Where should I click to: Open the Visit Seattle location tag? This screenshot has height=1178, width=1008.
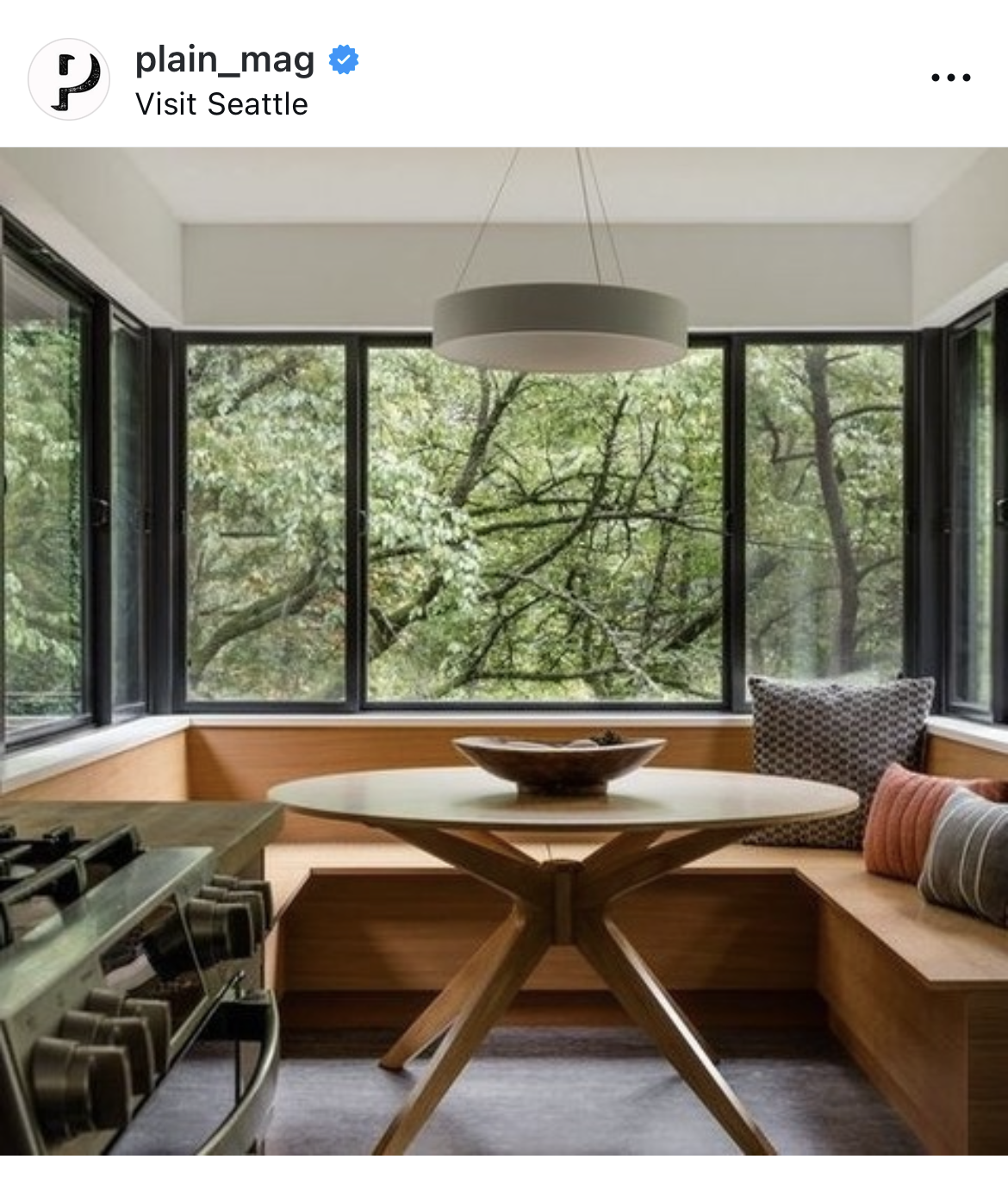coord(221,104)
